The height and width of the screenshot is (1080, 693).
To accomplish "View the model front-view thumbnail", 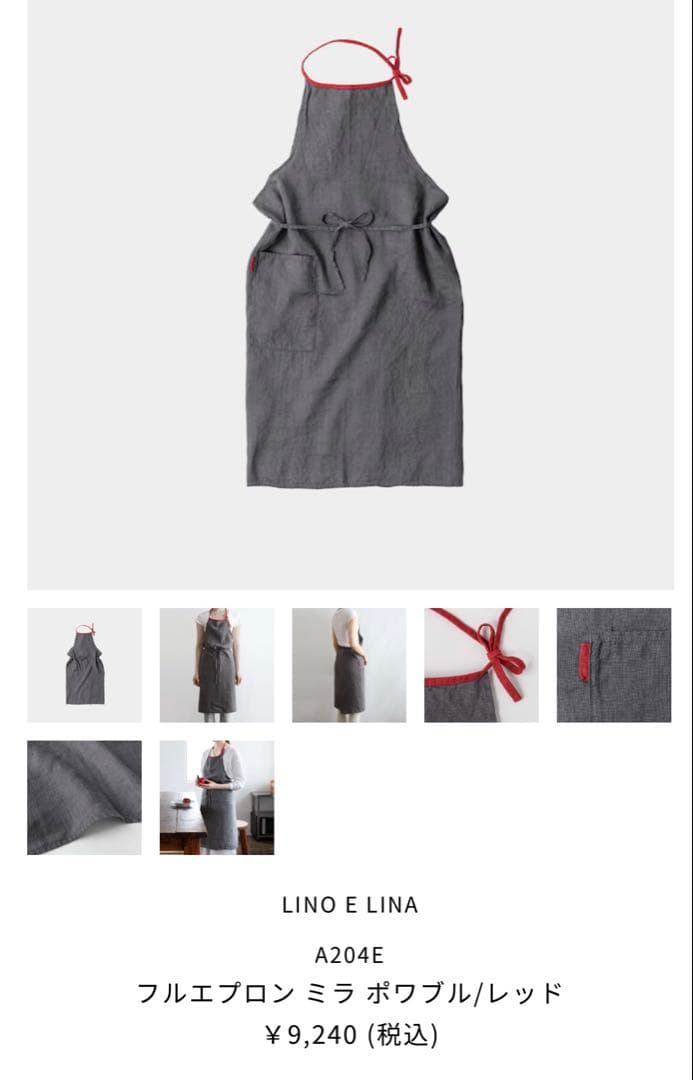I will point(216,665).
